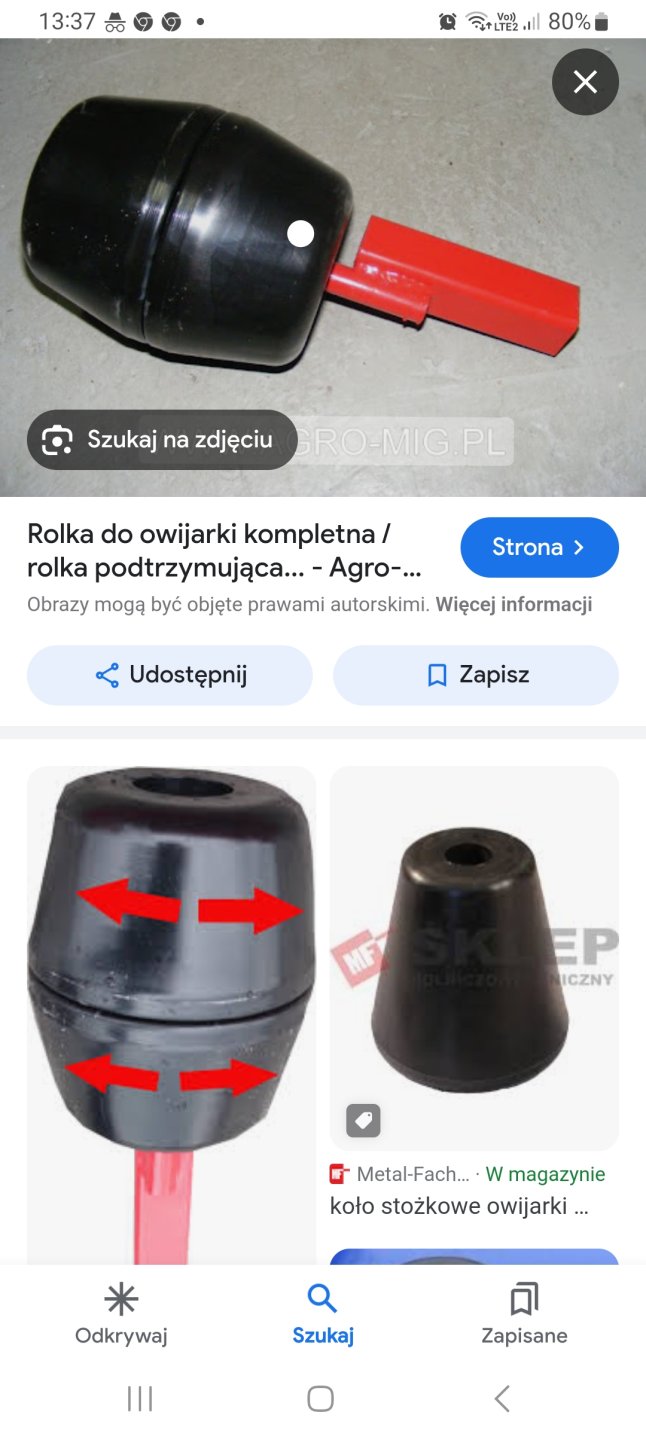646x1440 pixels.
Task: Go back using system navigation
Action: 503,1398
